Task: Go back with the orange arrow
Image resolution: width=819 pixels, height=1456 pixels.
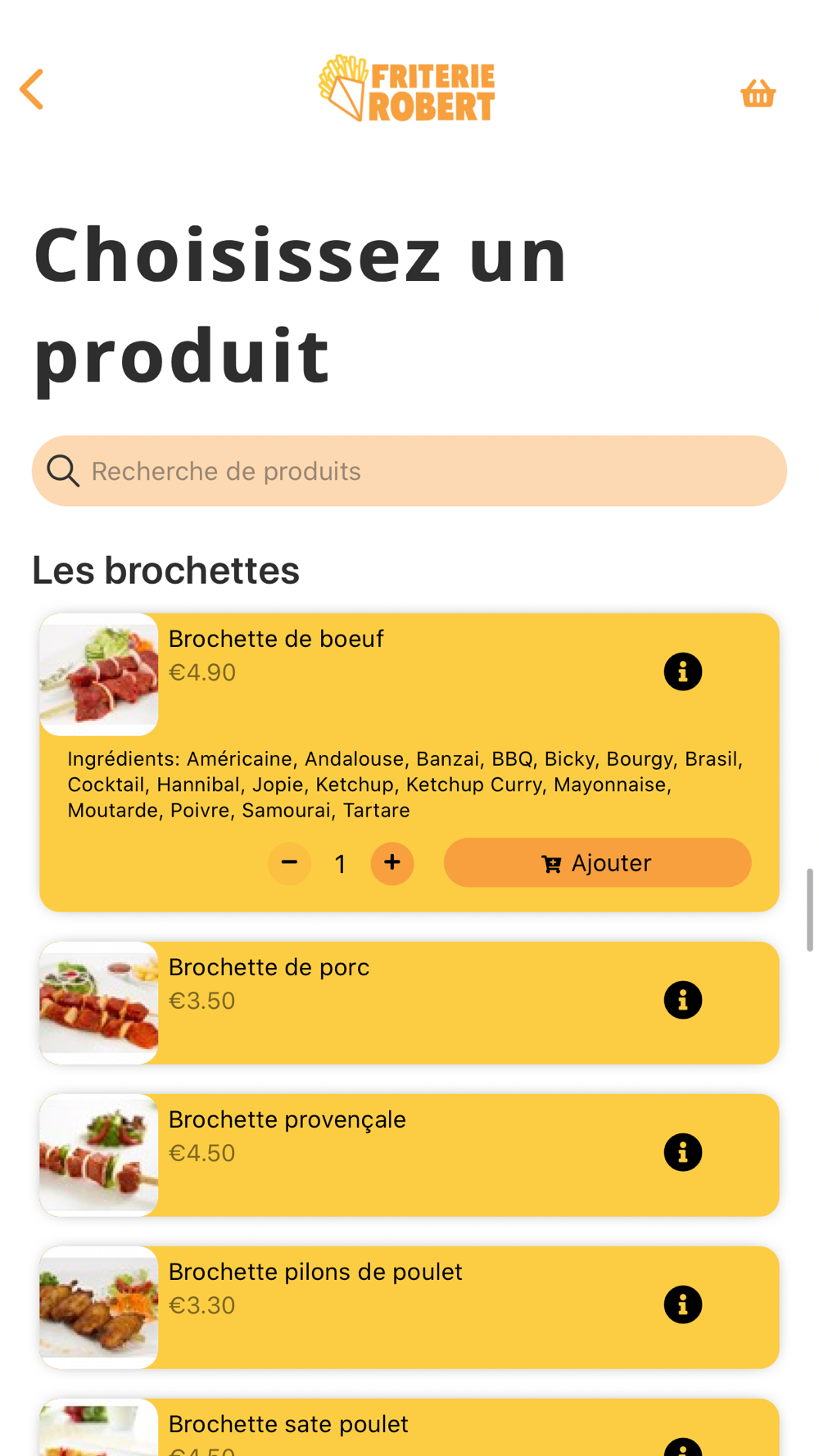Action: click(x=32, y=89)
